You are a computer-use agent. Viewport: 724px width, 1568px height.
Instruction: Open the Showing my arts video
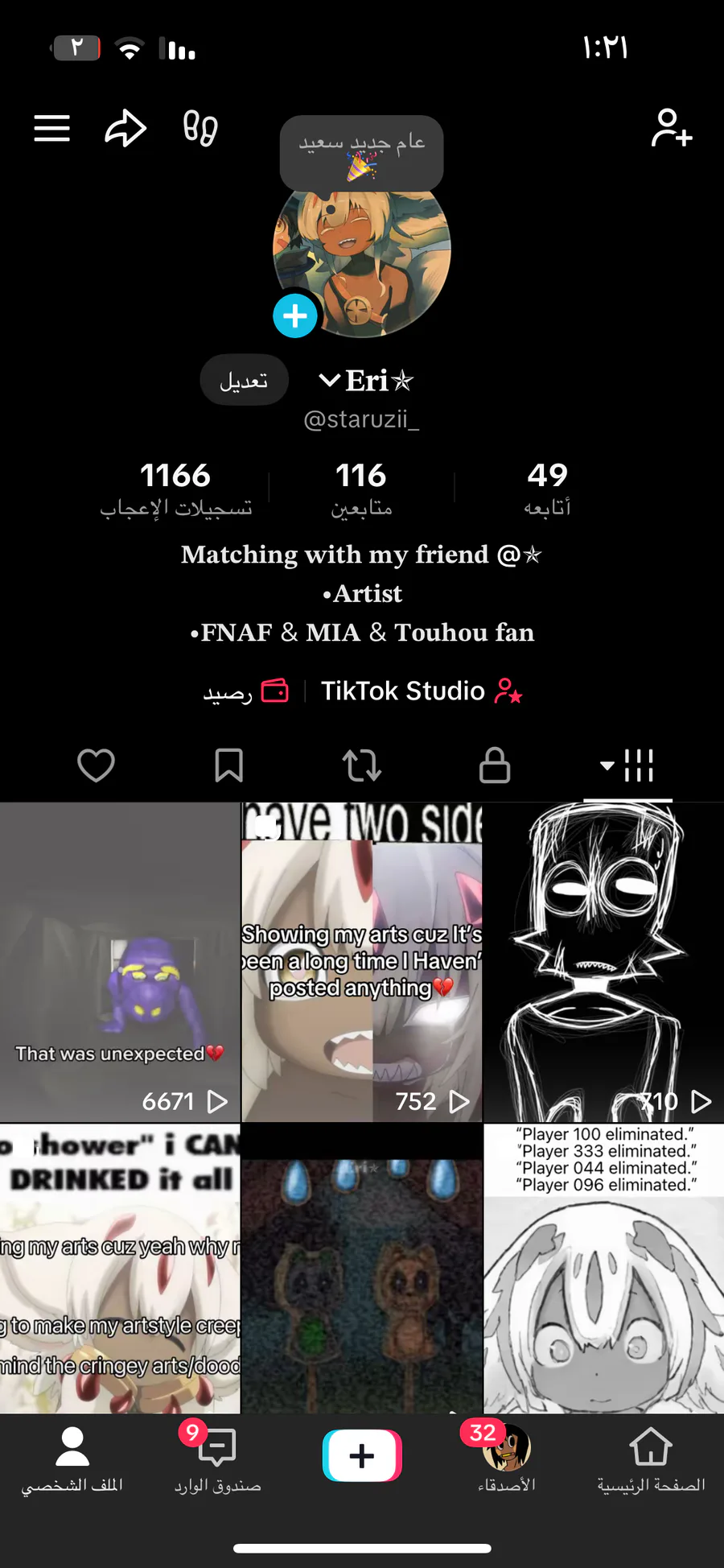[x=362, y=962]
